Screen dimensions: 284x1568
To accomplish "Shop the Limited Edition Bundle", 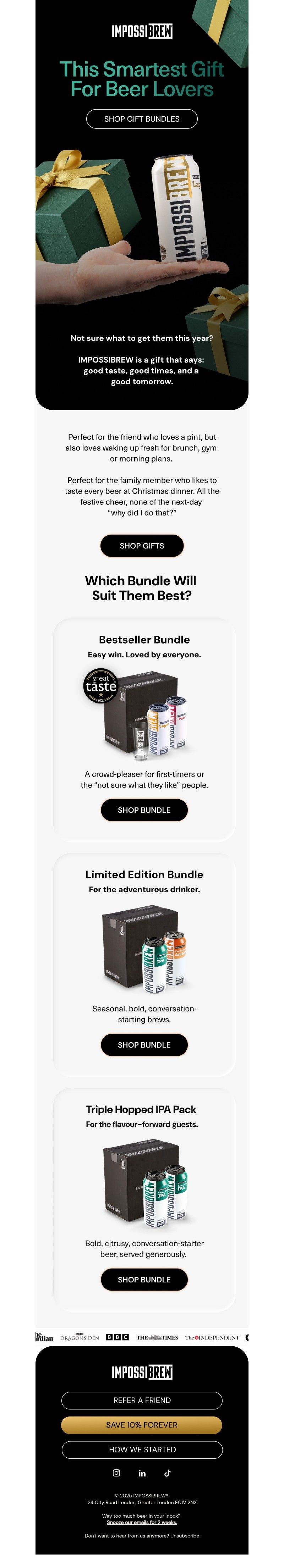I will click(144, 1044).
